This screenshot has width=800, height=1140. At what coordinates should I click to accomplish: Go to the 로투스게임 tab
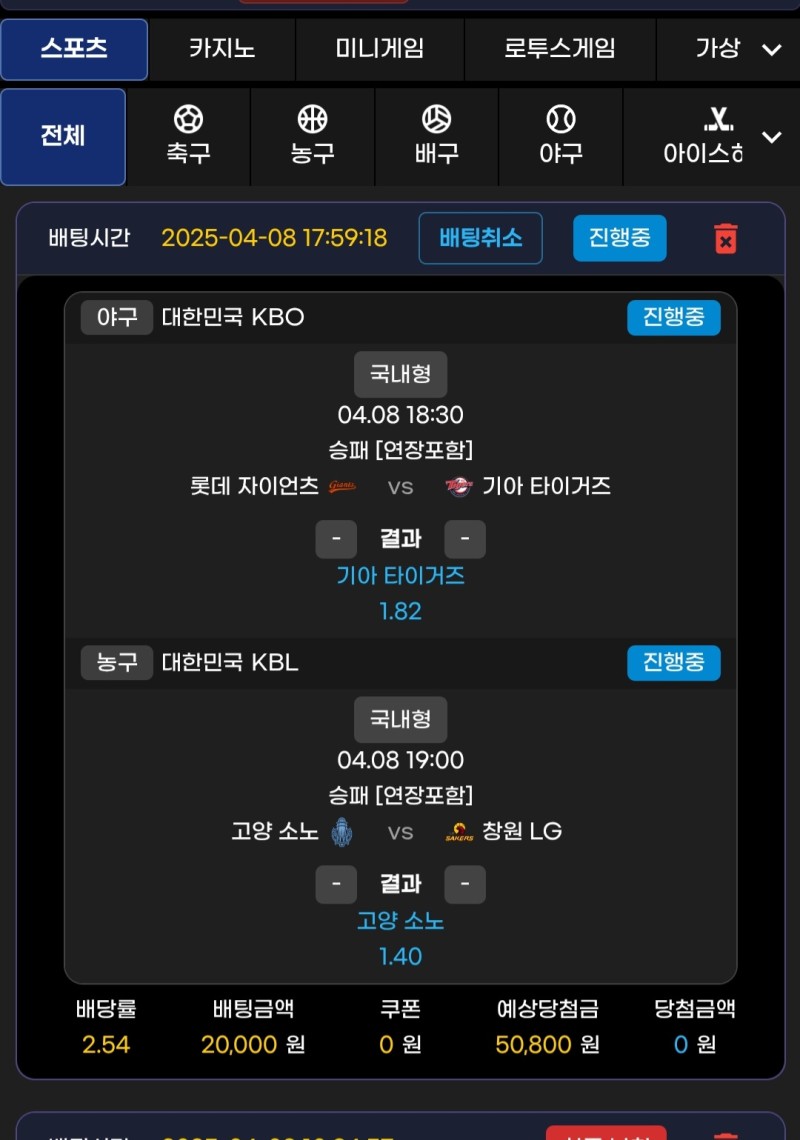coord(560,49)
